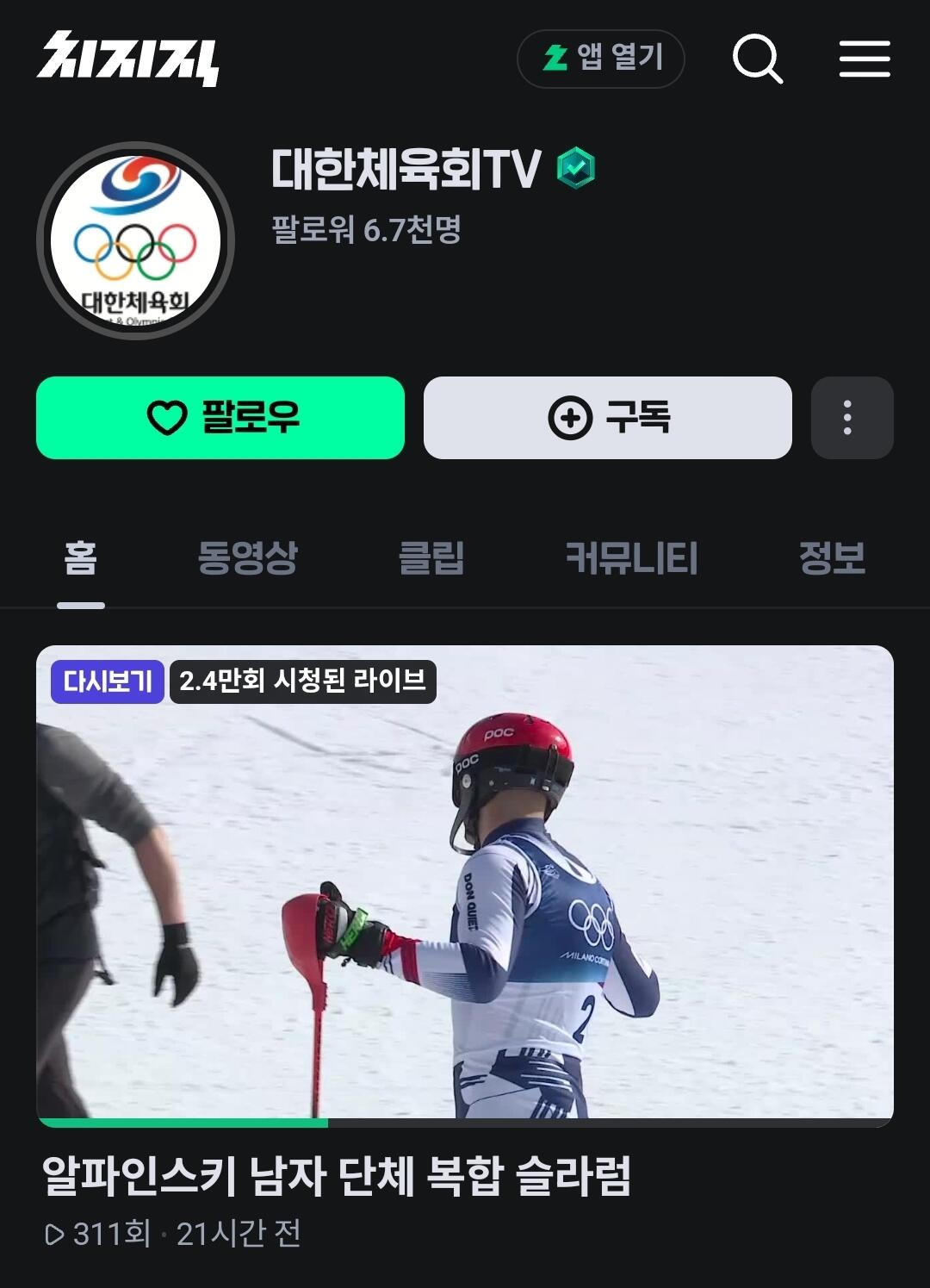
Task: Select the 정보 tab
Action: pyautogui.click(x=831, y=558)
